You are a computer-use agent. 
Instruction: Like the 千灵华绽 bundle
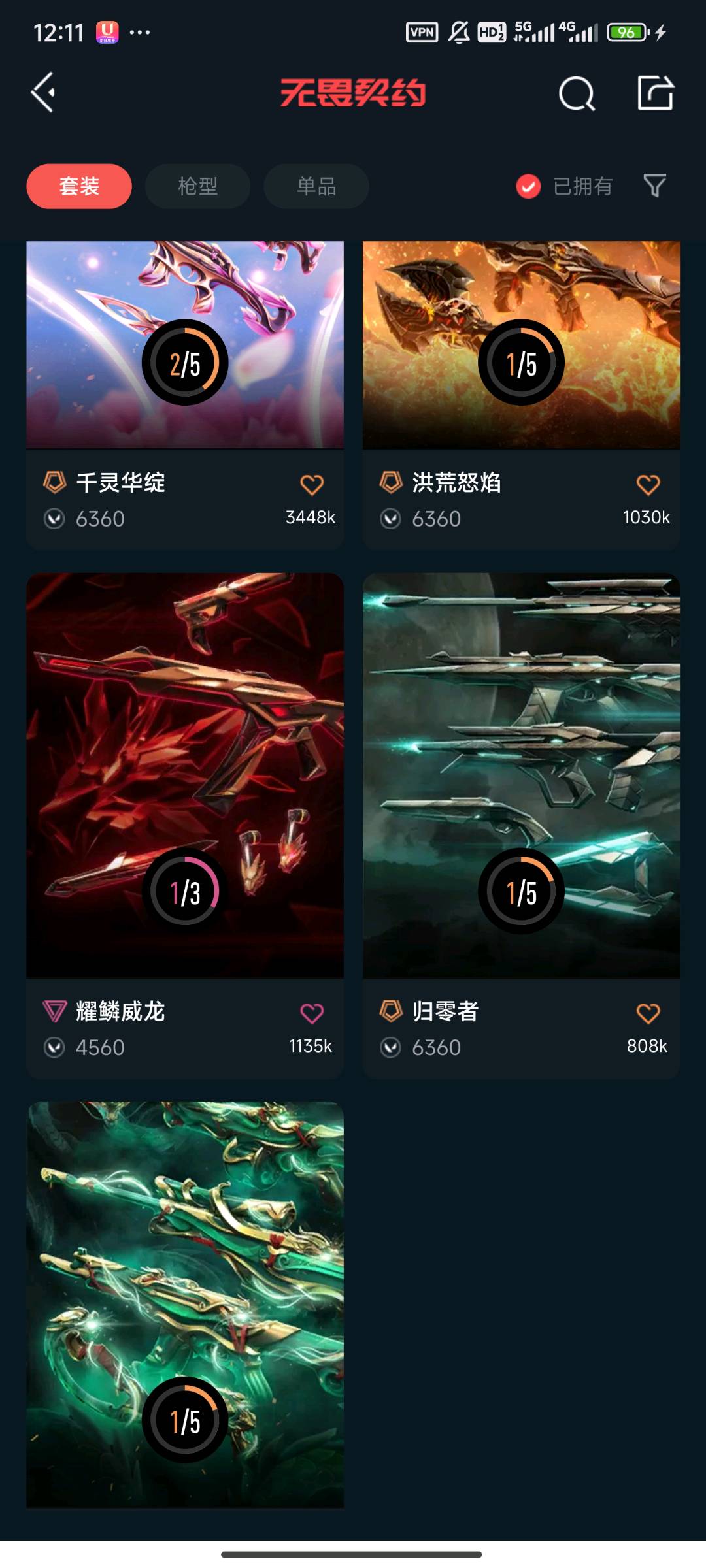point(312,485)
